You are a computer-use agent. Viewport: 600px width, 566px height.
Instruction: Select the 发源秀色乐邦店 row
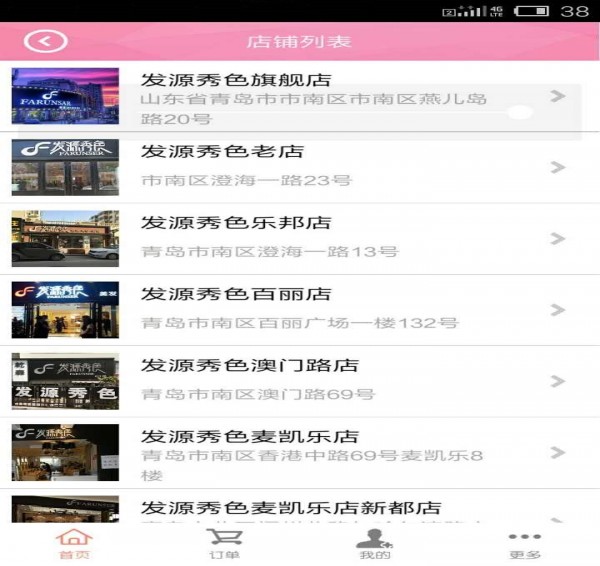(x=300, y=238)
